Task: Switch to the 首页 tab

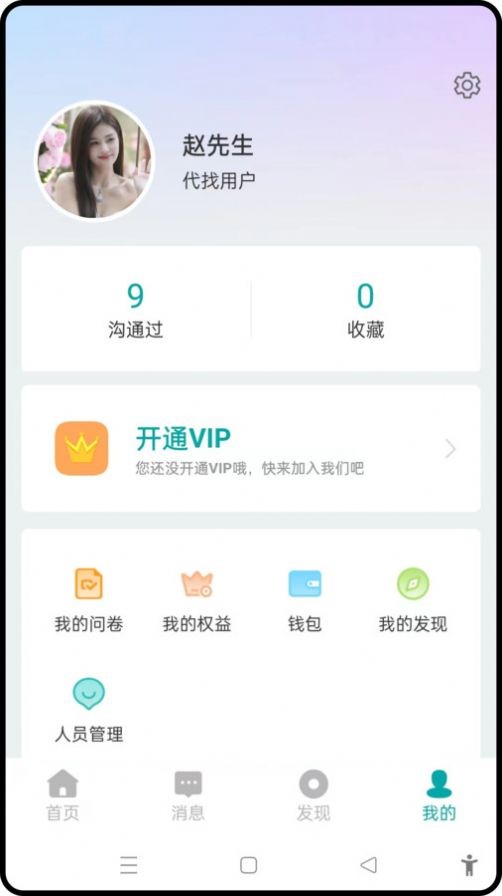Action: point(63,795)
